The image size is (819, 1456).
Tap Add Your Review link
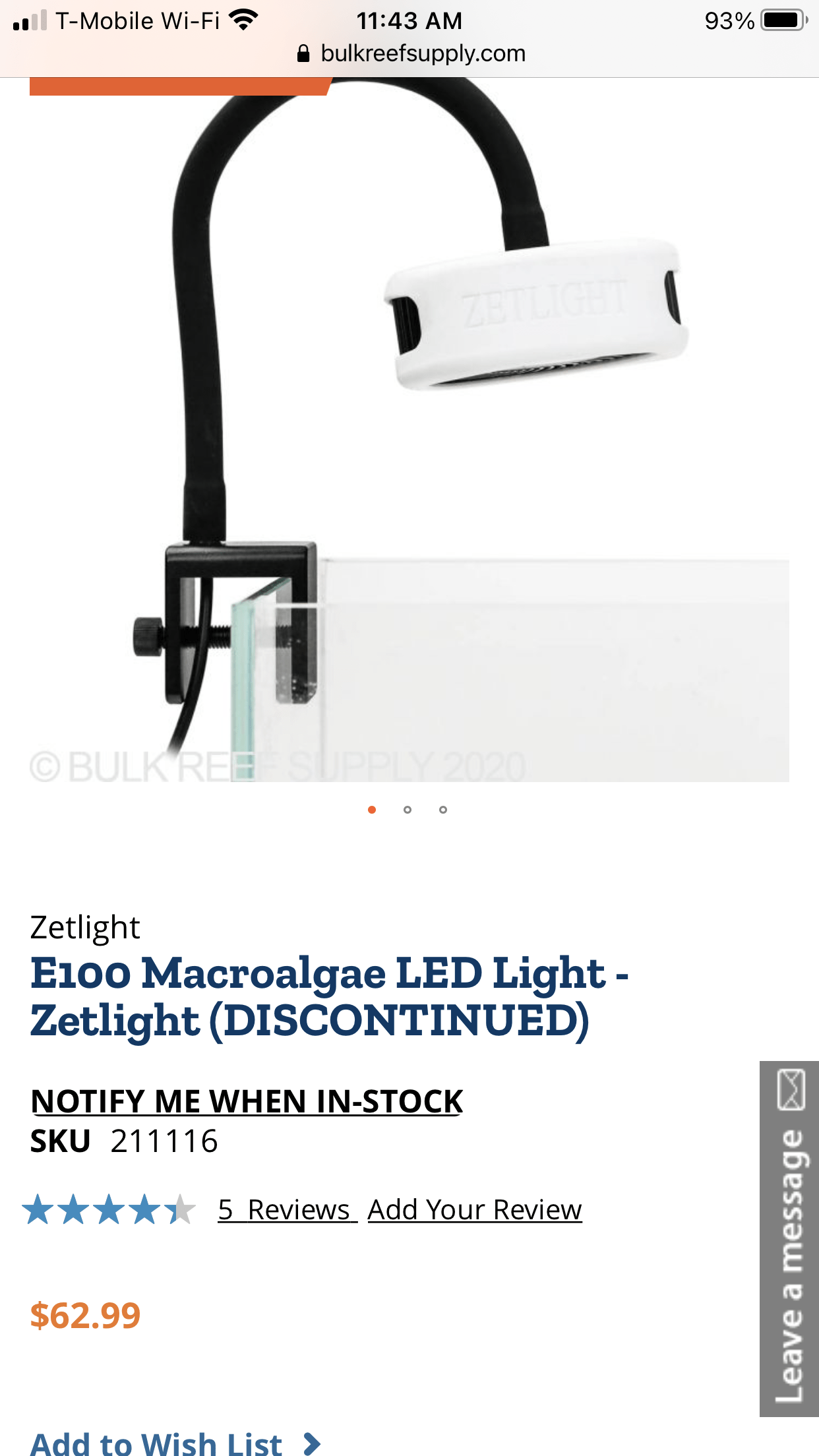click(475, 1210)
